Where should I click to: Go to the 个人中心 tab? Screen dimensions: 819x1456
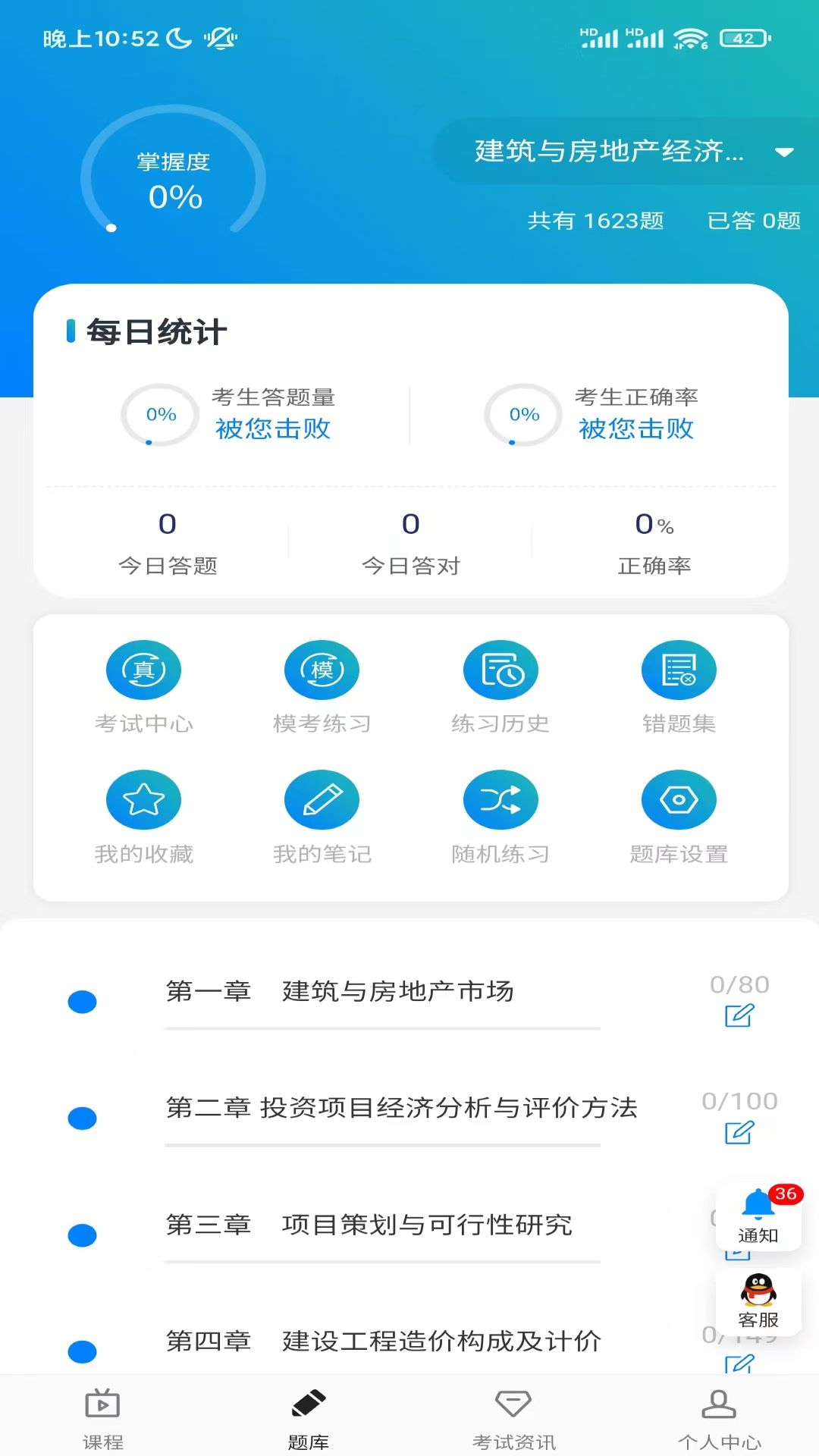[x=719, y=1417]
